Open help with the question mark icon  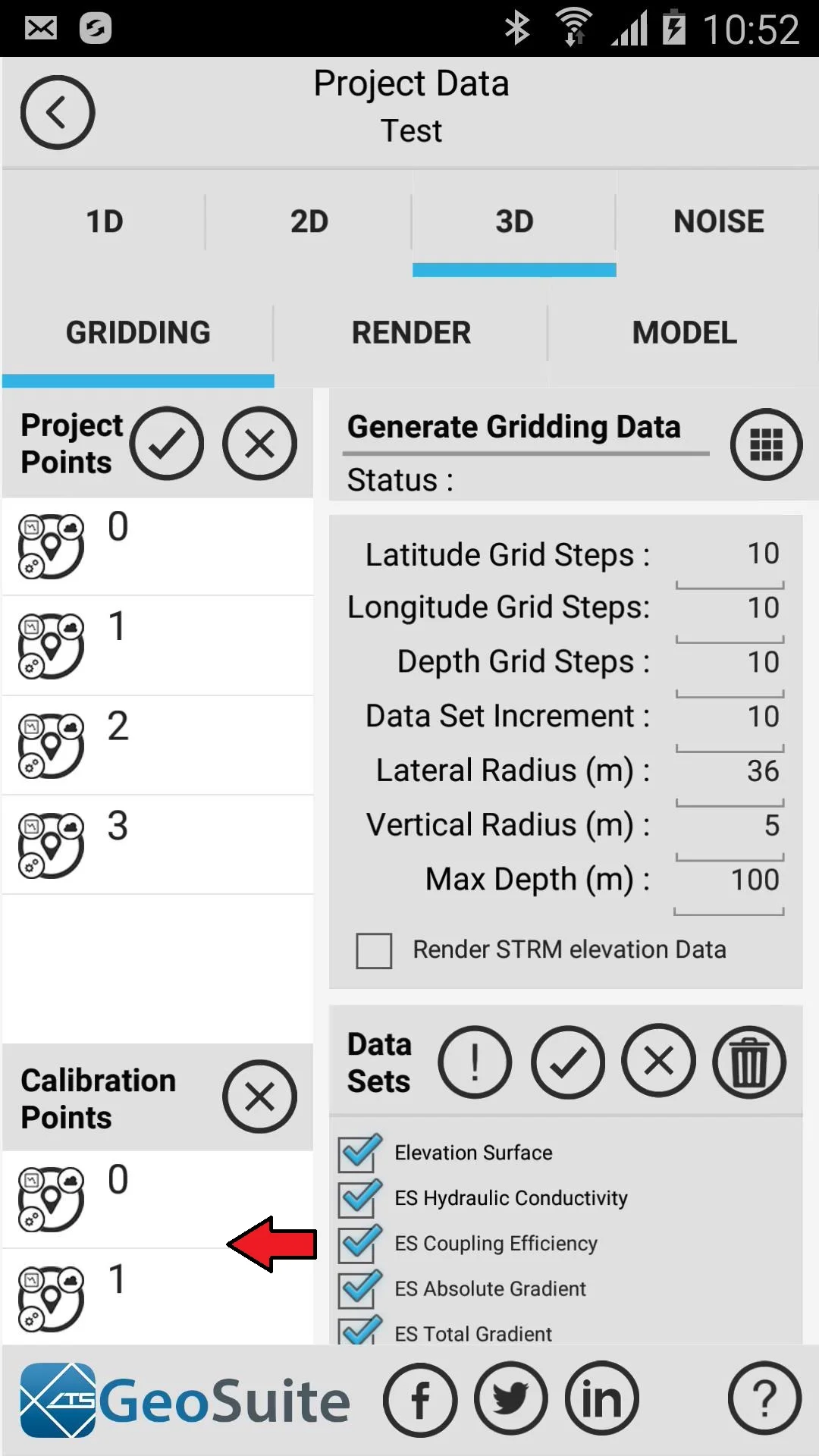[x=764, y=1399]
